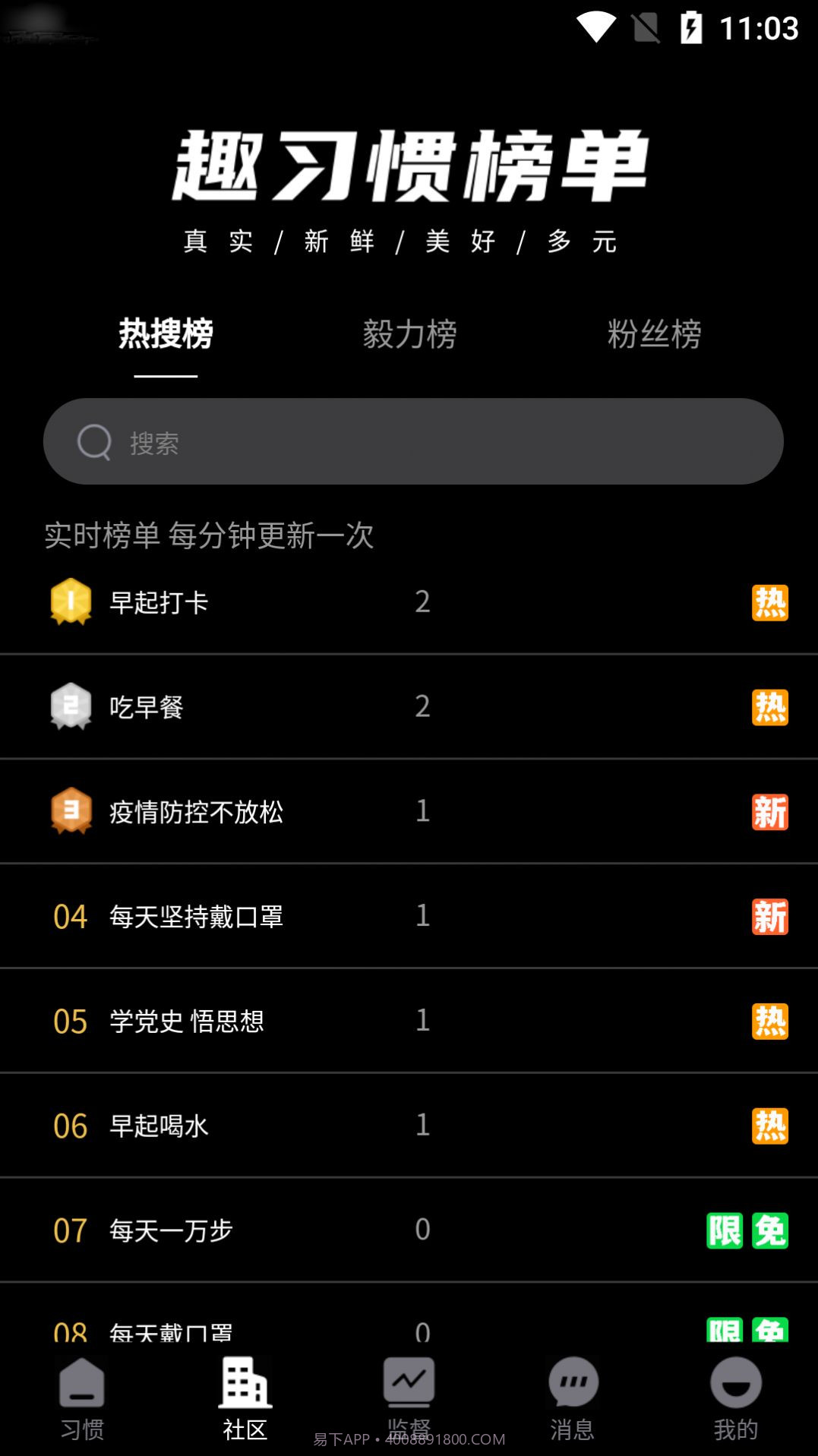
Task: Toggle the 热 hot badge on 早起打卡
Action: [x=769, y=601]
